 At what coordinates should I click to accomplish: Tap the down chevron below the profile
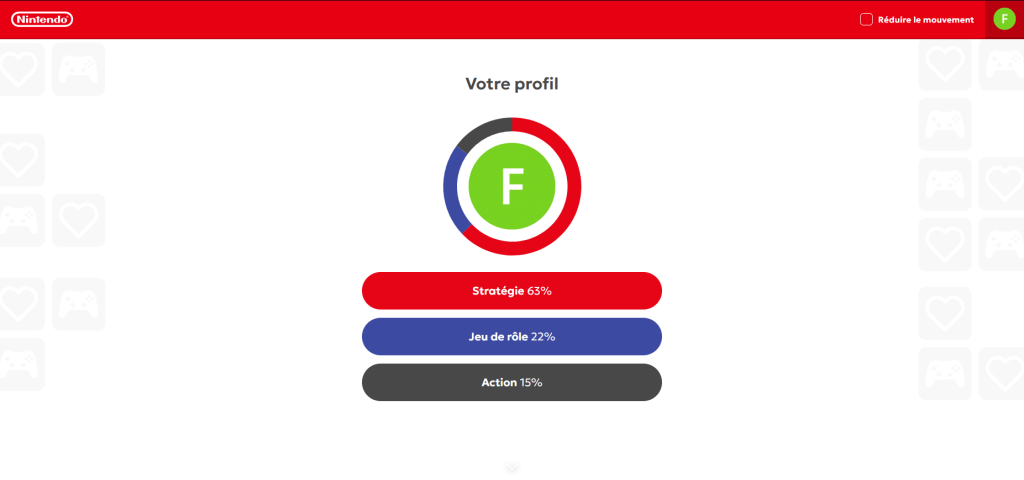pos(512,468)
